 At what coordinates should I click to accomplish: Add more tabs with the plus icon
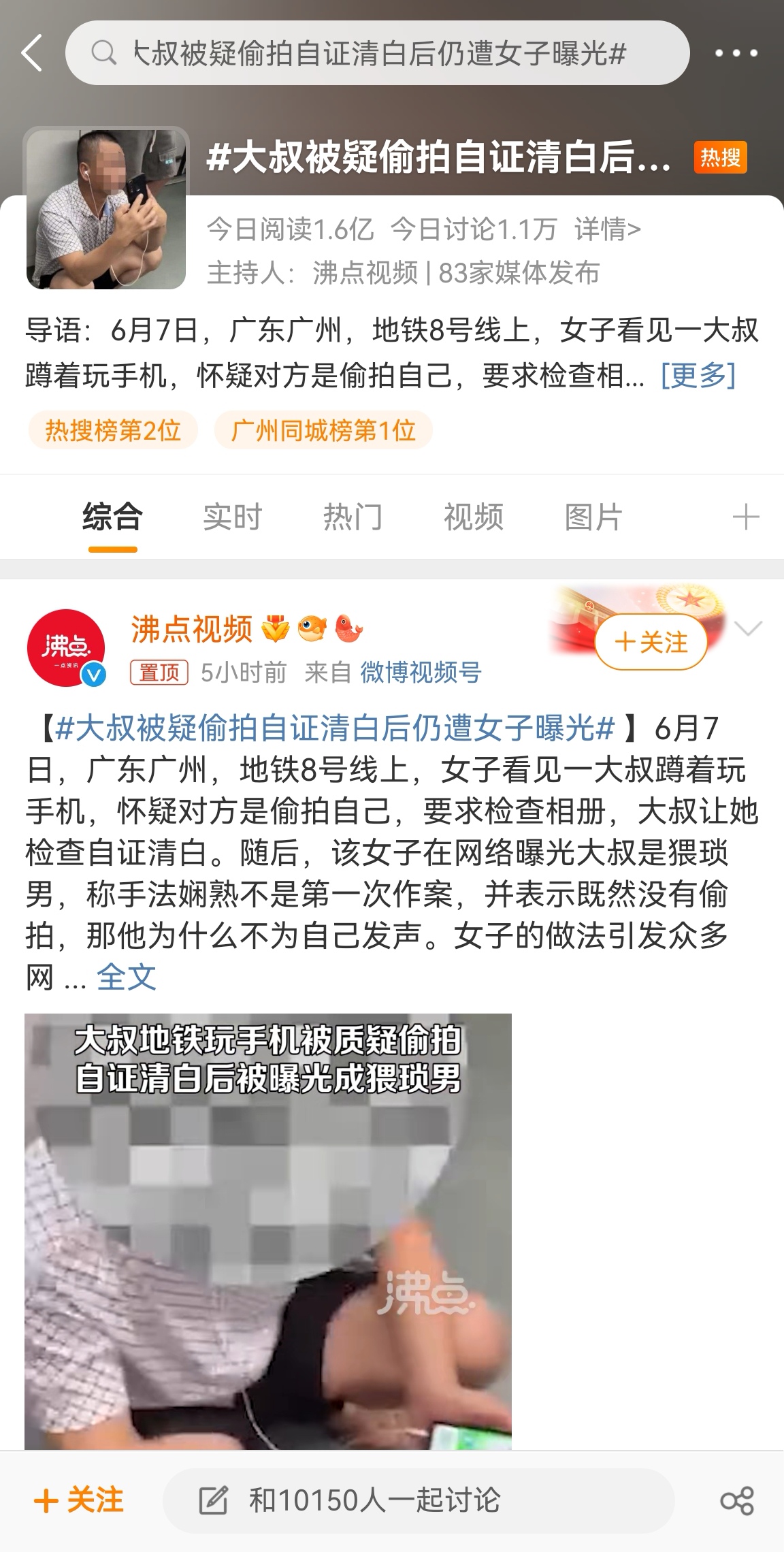tap(745, 517)
